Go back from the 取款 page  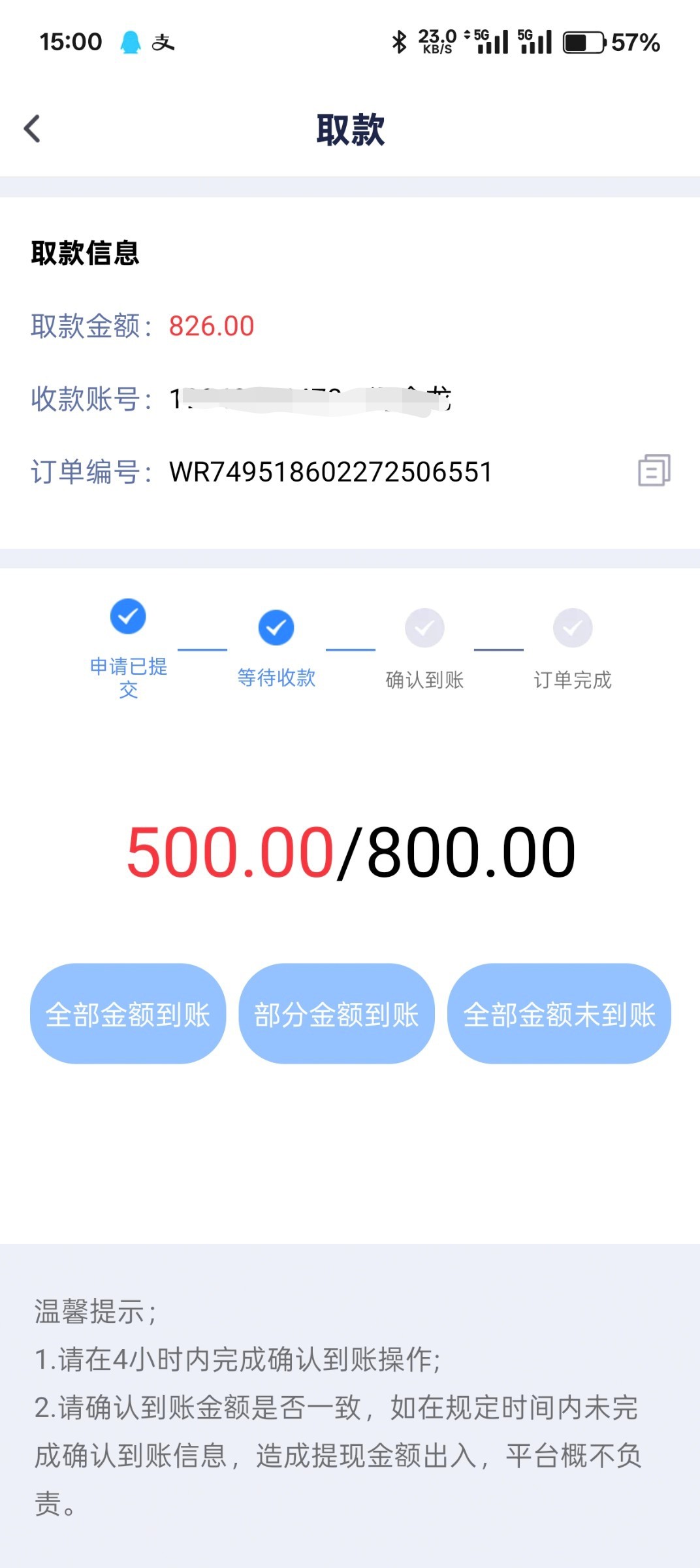click(x=33, y=129)
